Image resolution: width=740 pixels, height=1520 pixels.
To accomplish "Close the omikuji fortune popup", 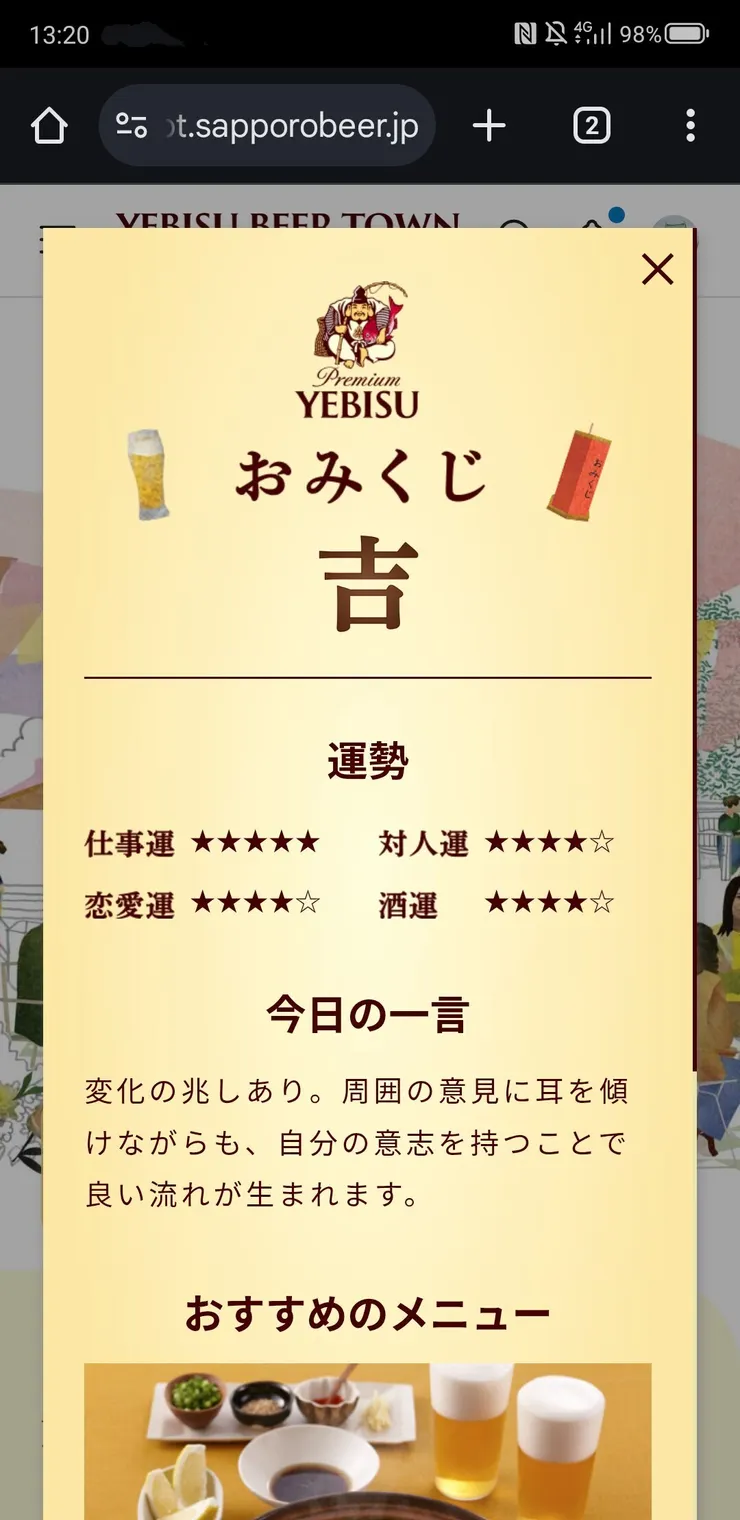I will tap(657, 269).
